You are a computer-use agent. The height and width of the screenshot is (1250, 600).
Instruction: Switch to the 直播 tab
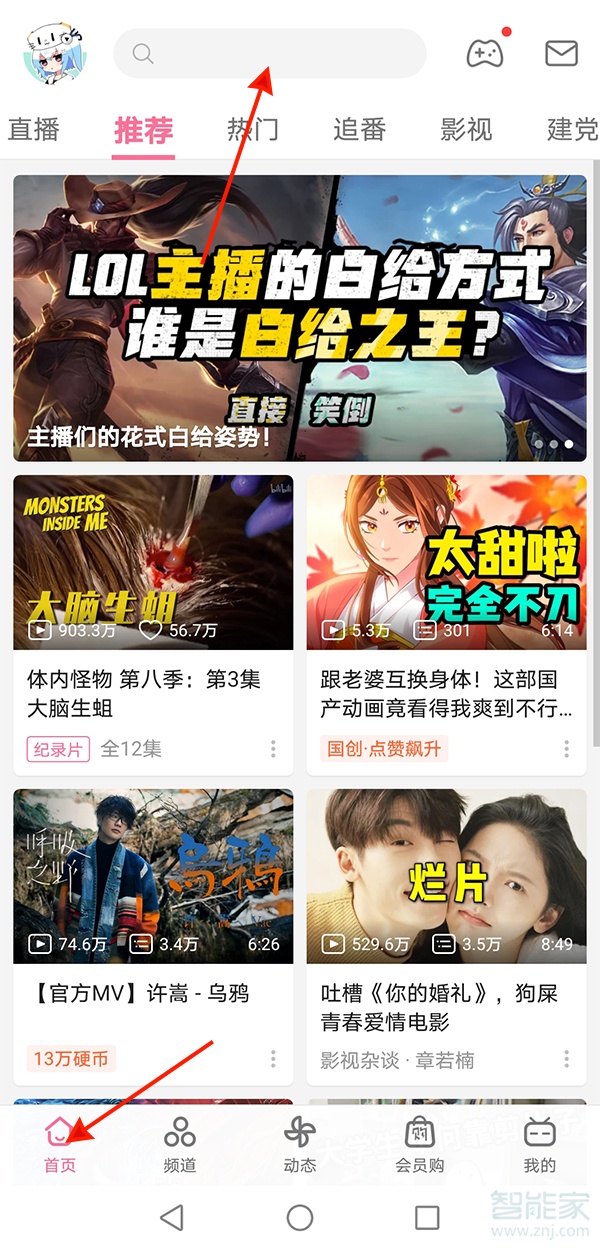pos(34,129)
